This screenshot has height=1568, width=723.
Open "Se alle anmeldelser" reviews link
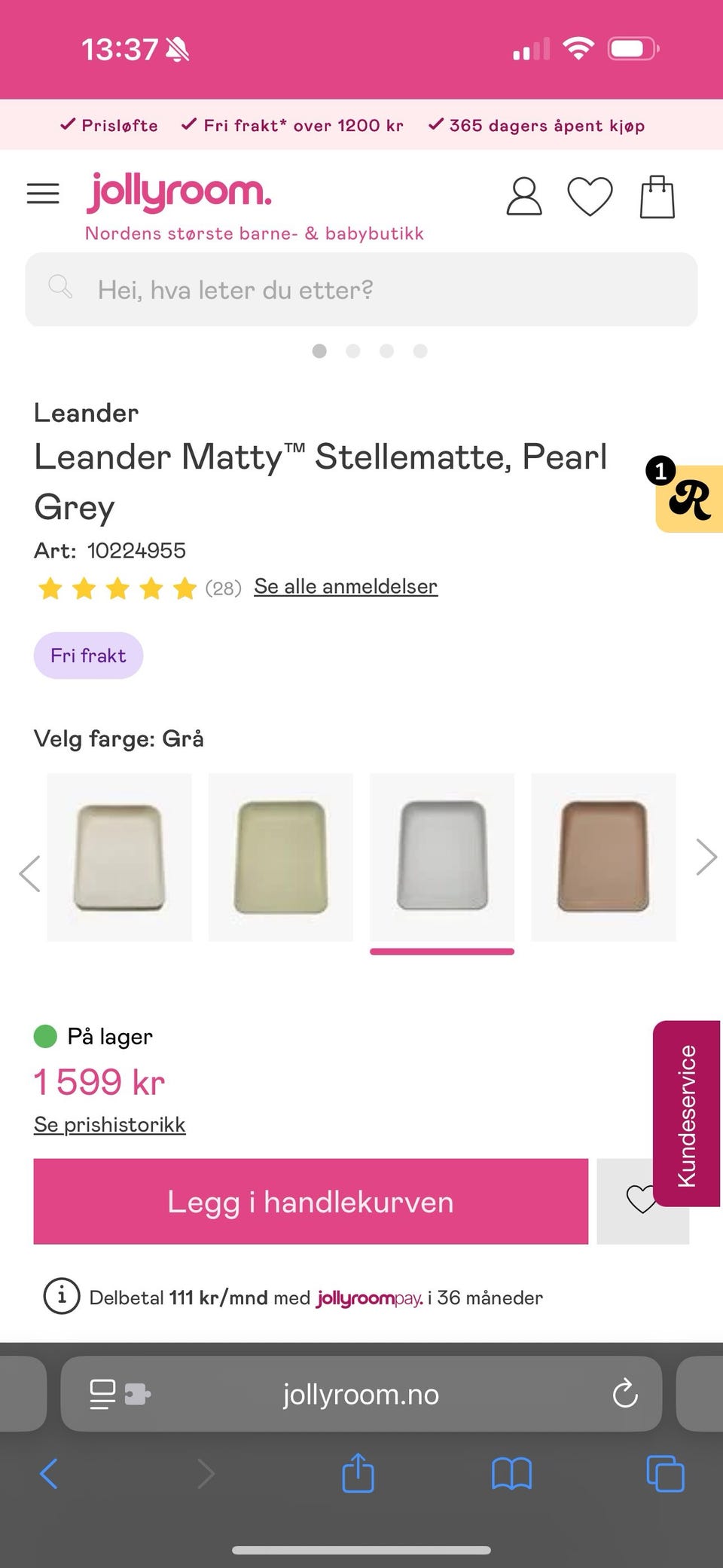pos(346,586)
